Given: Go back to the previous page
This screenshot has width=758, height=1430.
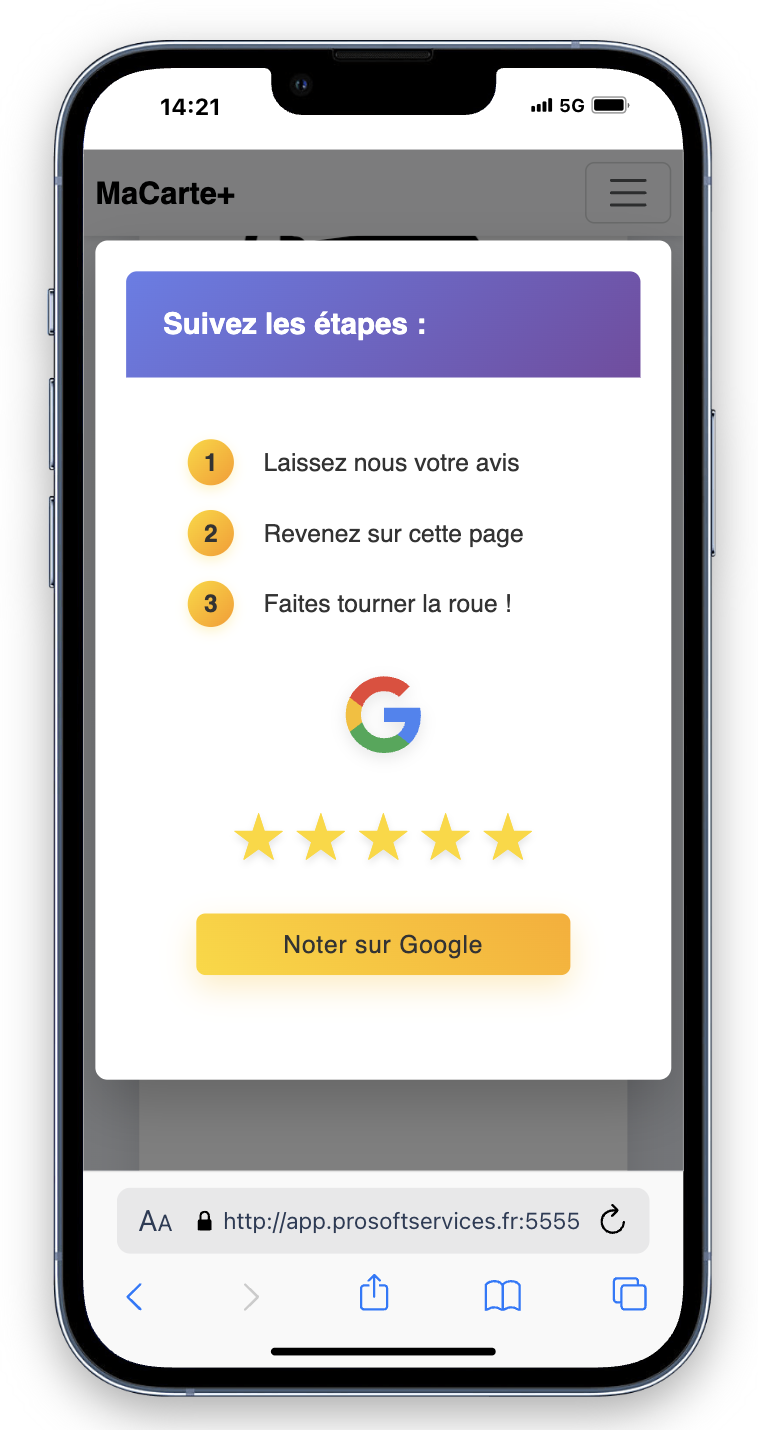Looking at the screenshot, I should point(135,1297).
